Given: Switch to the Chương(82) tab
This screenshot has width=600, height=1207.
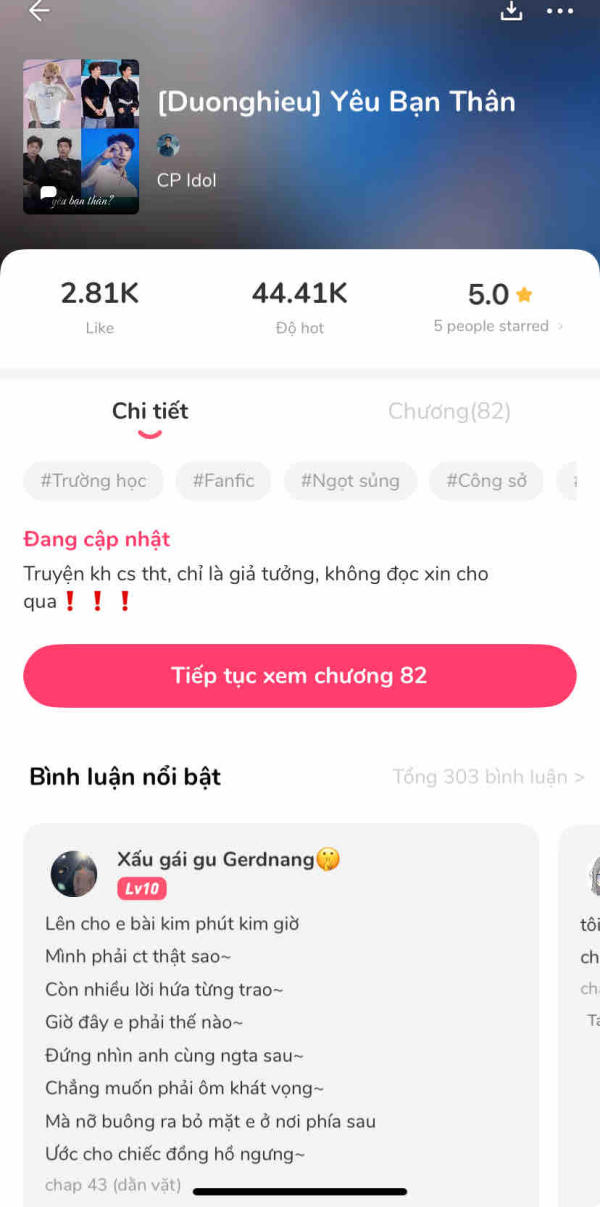Looking at the screenshot, I should [x=449, y=411].
